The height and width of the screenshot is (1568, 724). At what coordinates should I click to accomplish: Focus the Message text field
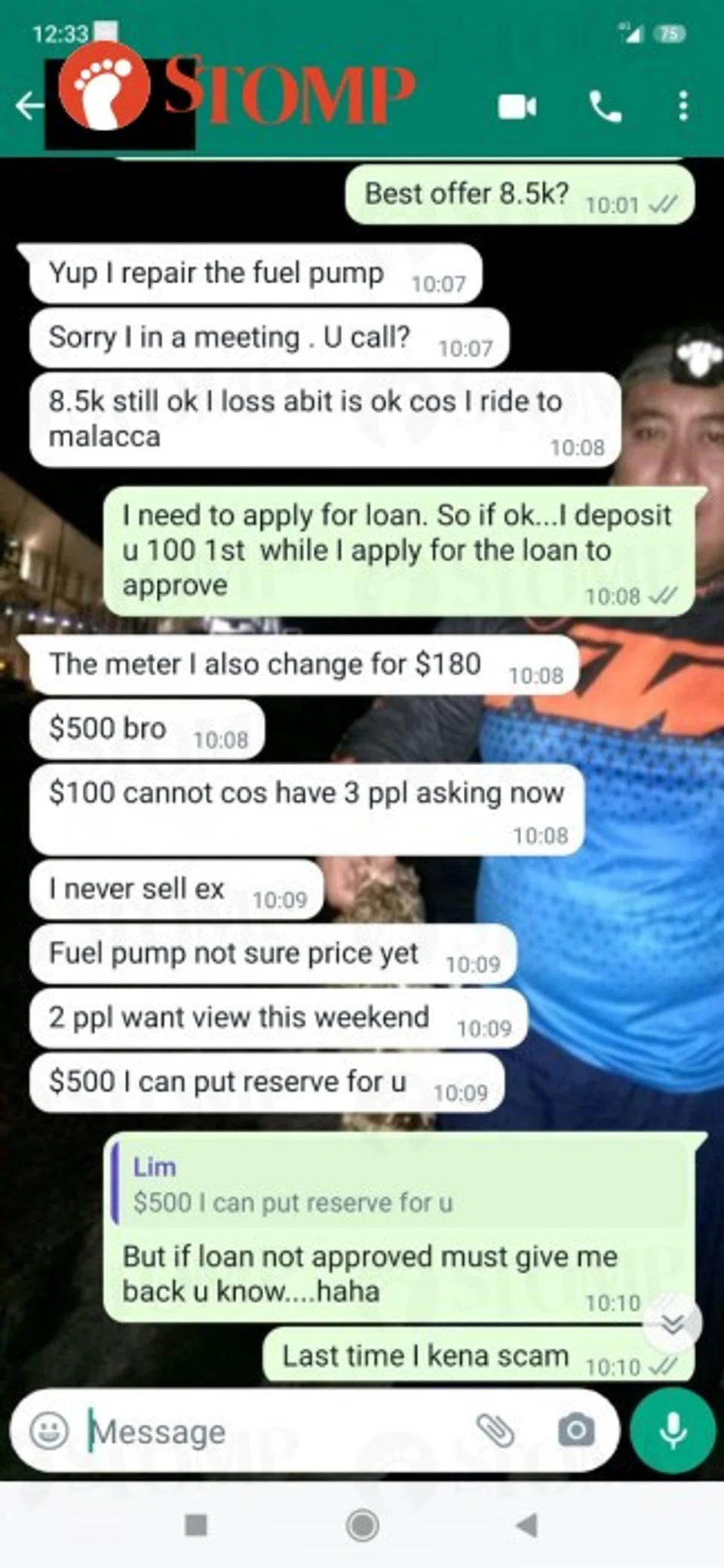pyautogui.click(x=271, y=1430)
